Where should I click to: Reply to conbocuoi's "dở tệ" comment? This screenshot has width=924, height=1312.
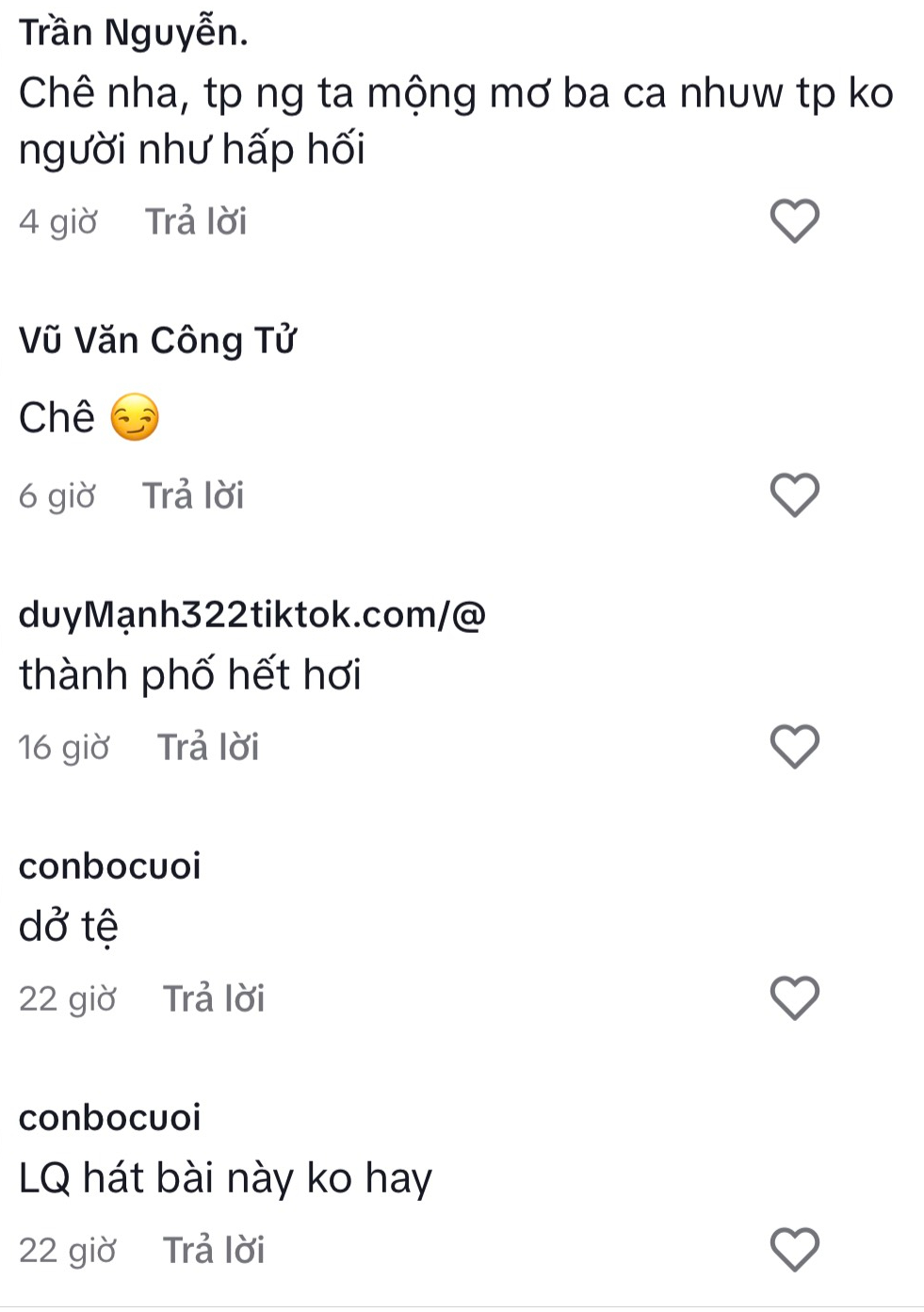[214, 999]
